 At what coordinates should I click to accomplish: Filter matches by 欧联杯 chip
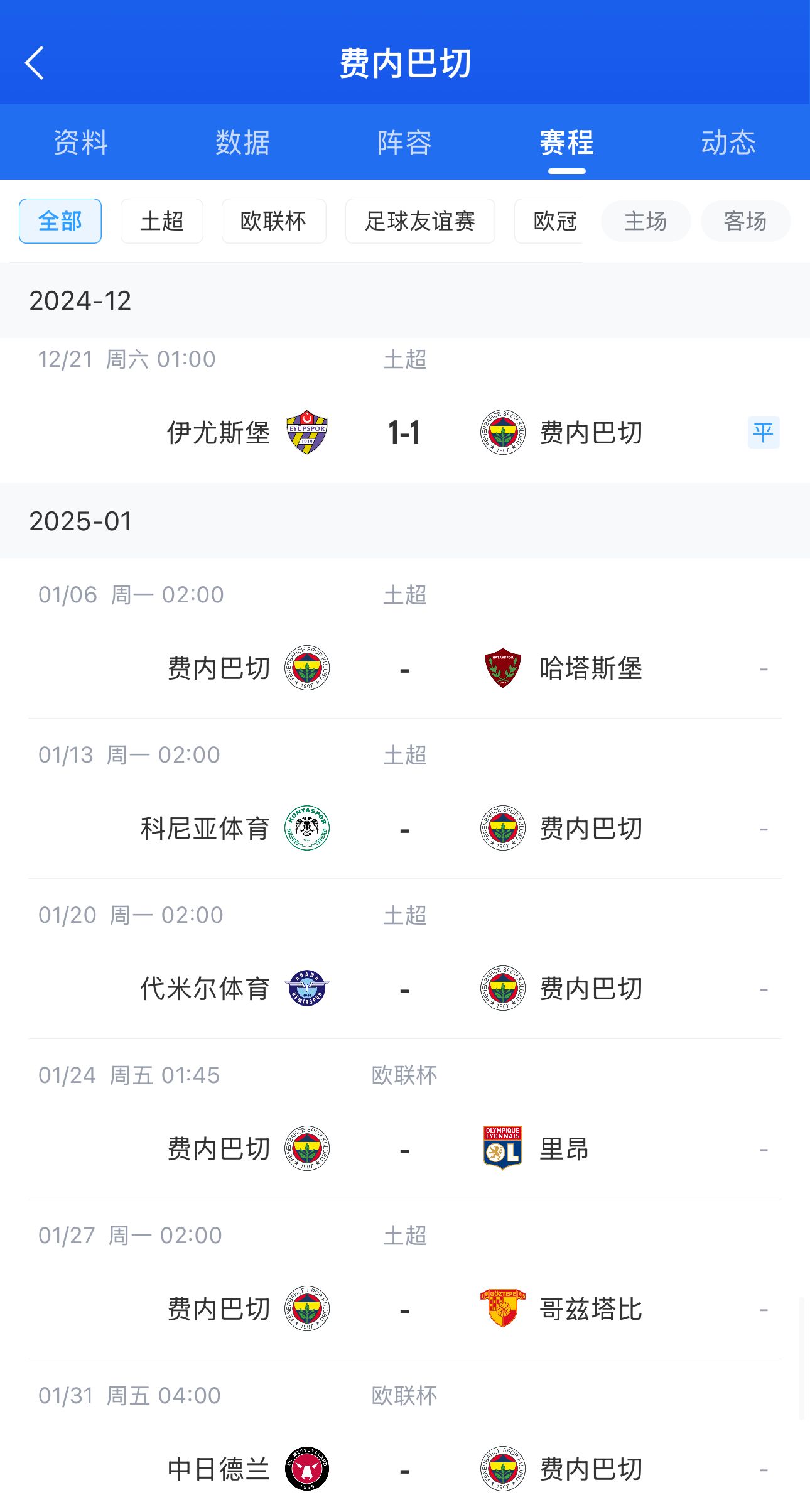coord(274,221)
